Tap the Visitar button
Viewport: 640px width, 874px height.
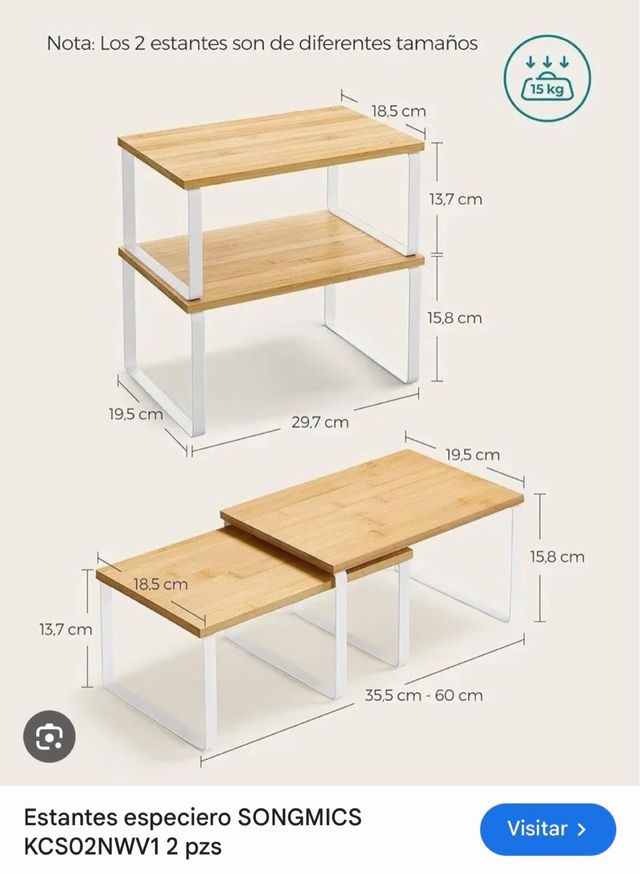pos(547,829)
